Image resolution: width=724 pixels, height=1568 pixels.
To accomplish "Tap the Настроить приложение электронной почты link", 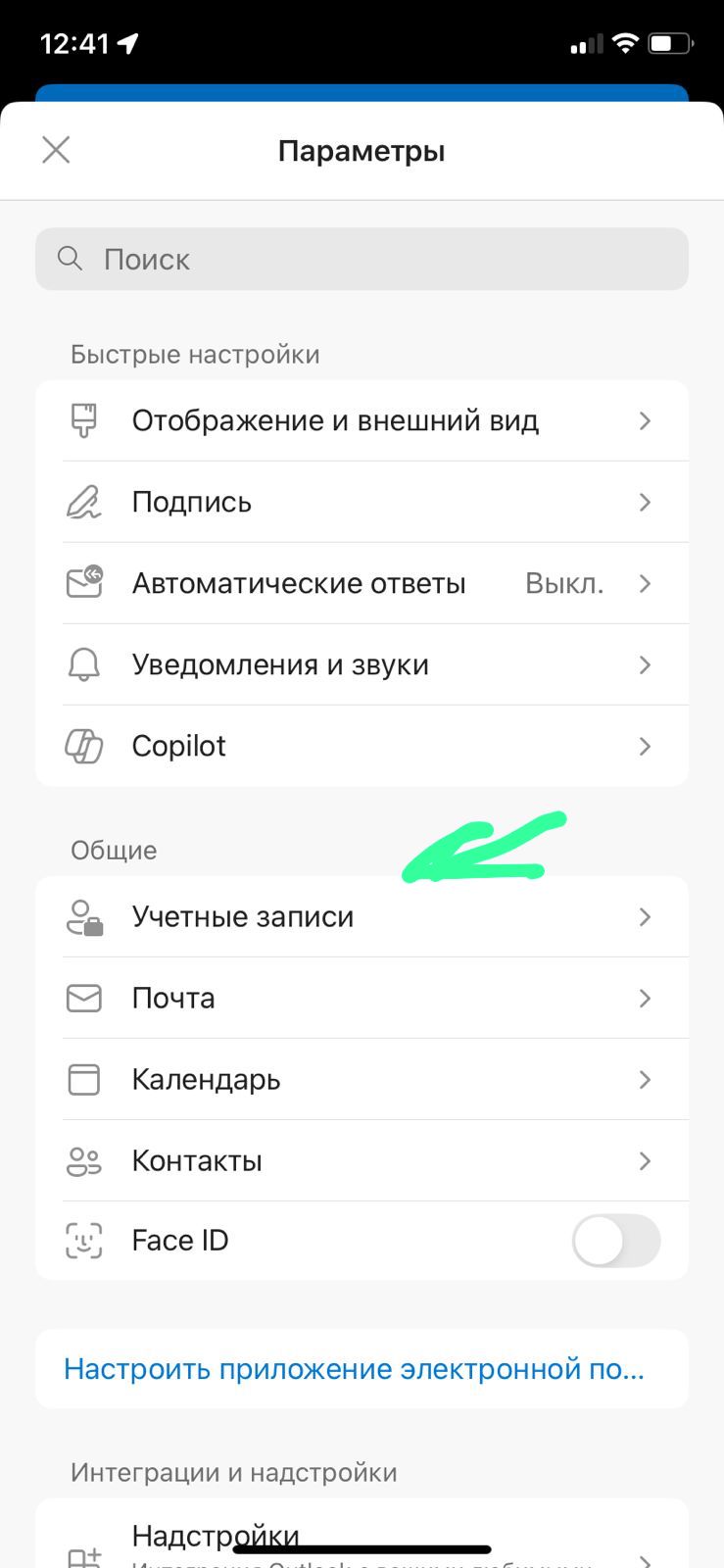I will pyautogui.click(x=354, y=1369).
